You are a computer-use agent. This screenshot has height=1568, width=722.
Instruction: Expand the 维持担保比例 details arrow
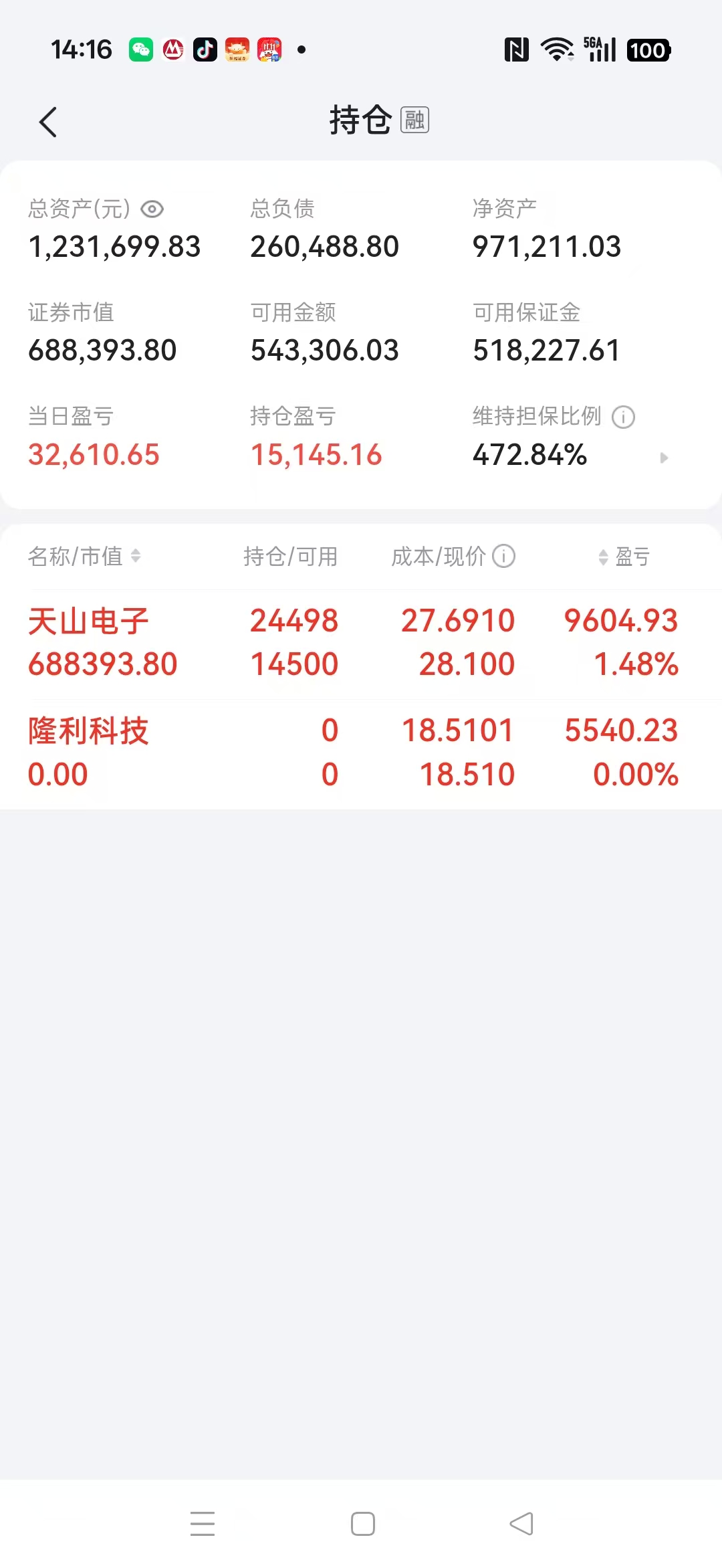663,458
